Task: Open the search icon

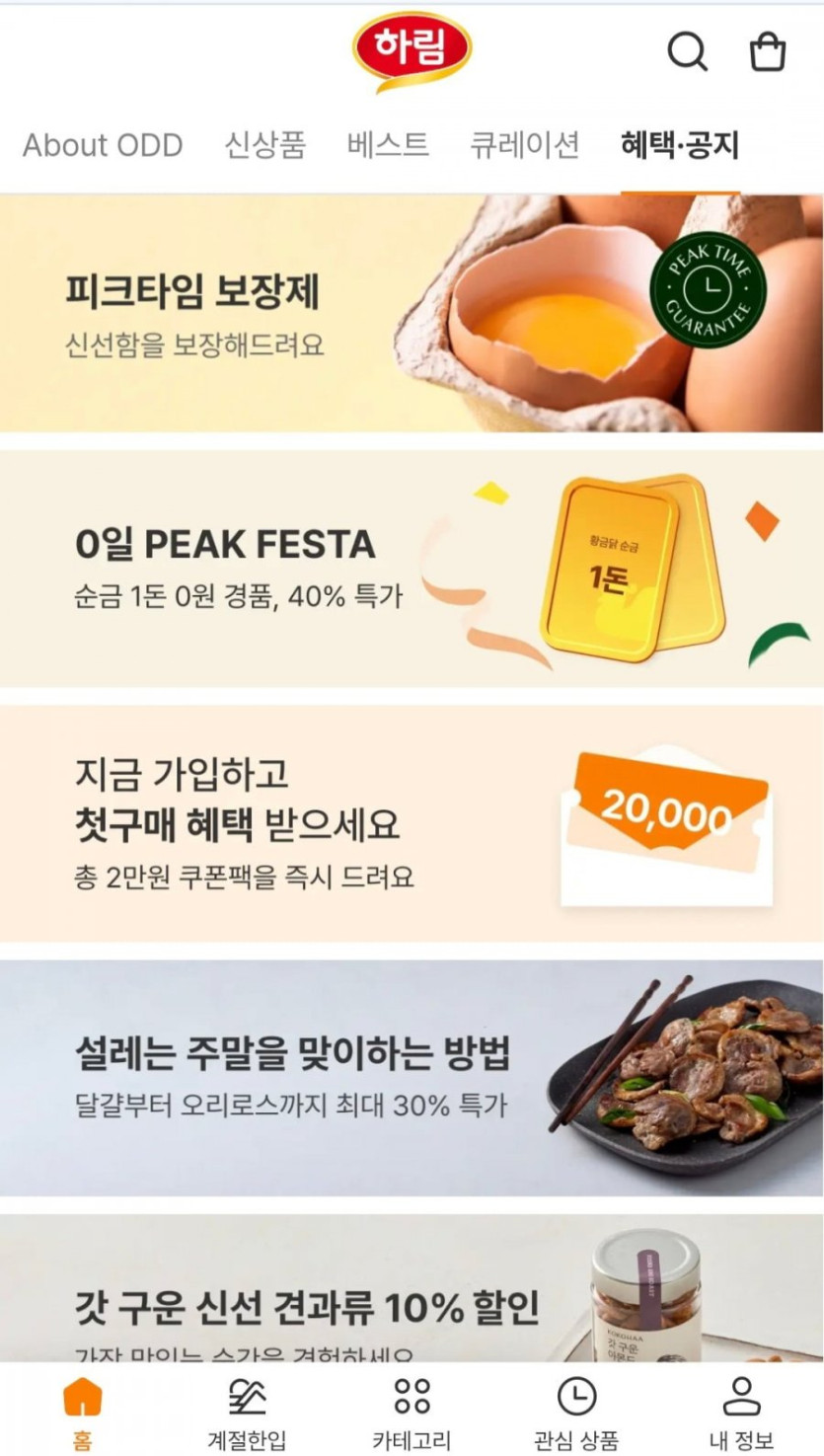Action: 687,51
